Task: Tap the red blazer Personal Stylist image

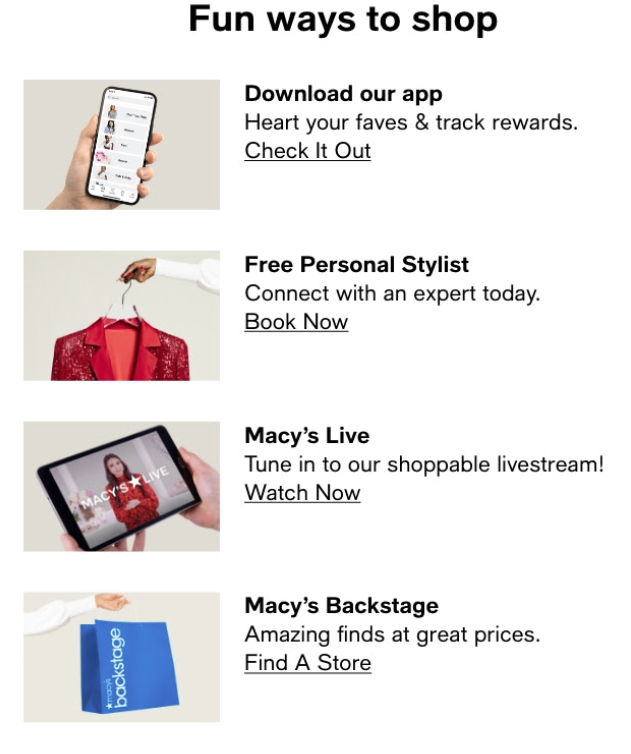Action: click(x=122, y=316)
